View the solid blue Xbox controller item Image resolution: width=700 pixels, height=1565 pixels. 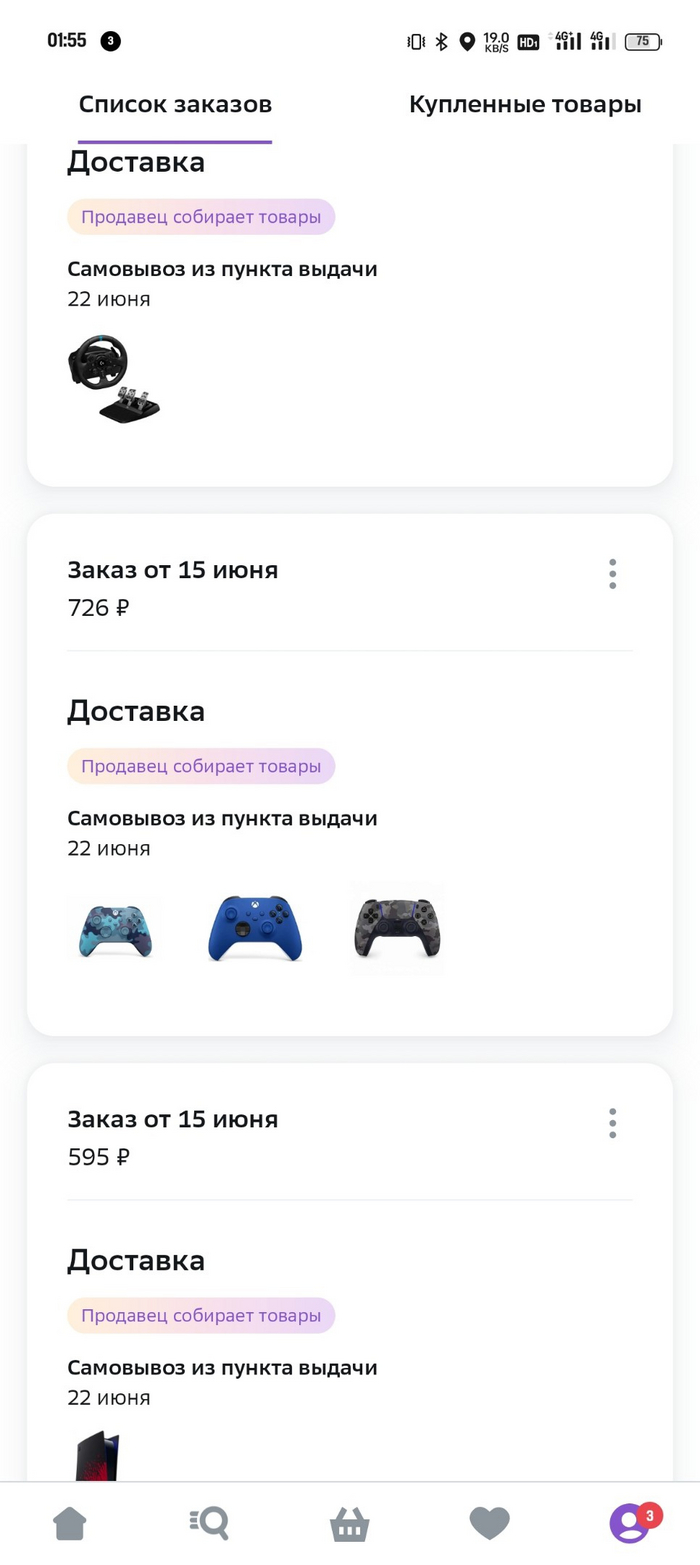click(x=255, y=929)
